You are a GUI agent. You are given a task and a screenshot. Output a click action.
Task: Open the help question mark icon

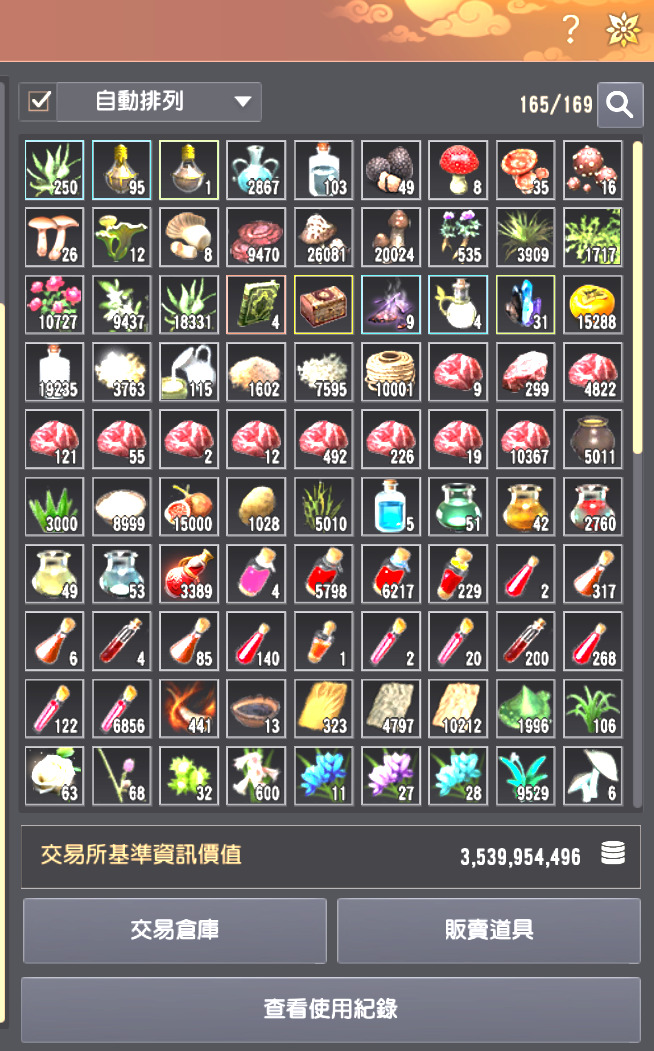[570, 31]
